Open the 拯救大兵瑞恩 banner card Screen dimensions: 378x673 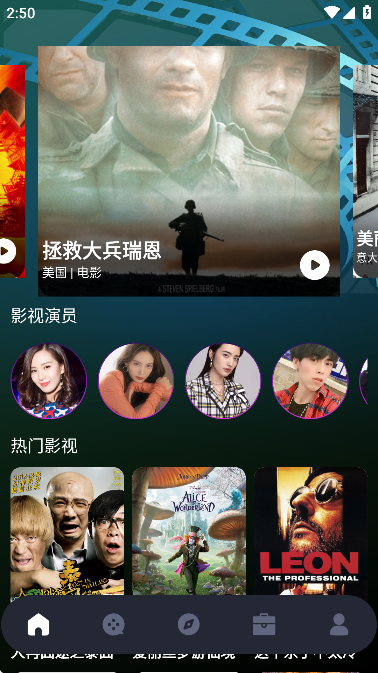coord(189,171)
